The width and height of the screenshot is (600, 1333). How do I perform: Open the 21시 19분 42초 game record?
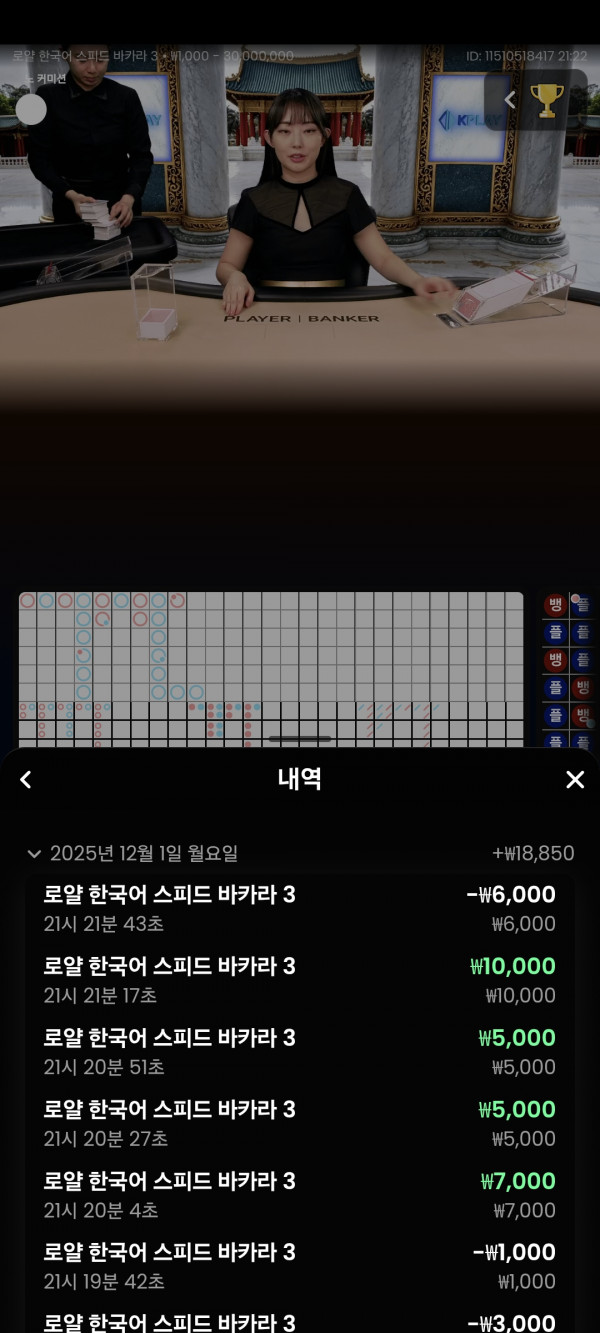pos(300,1266)
